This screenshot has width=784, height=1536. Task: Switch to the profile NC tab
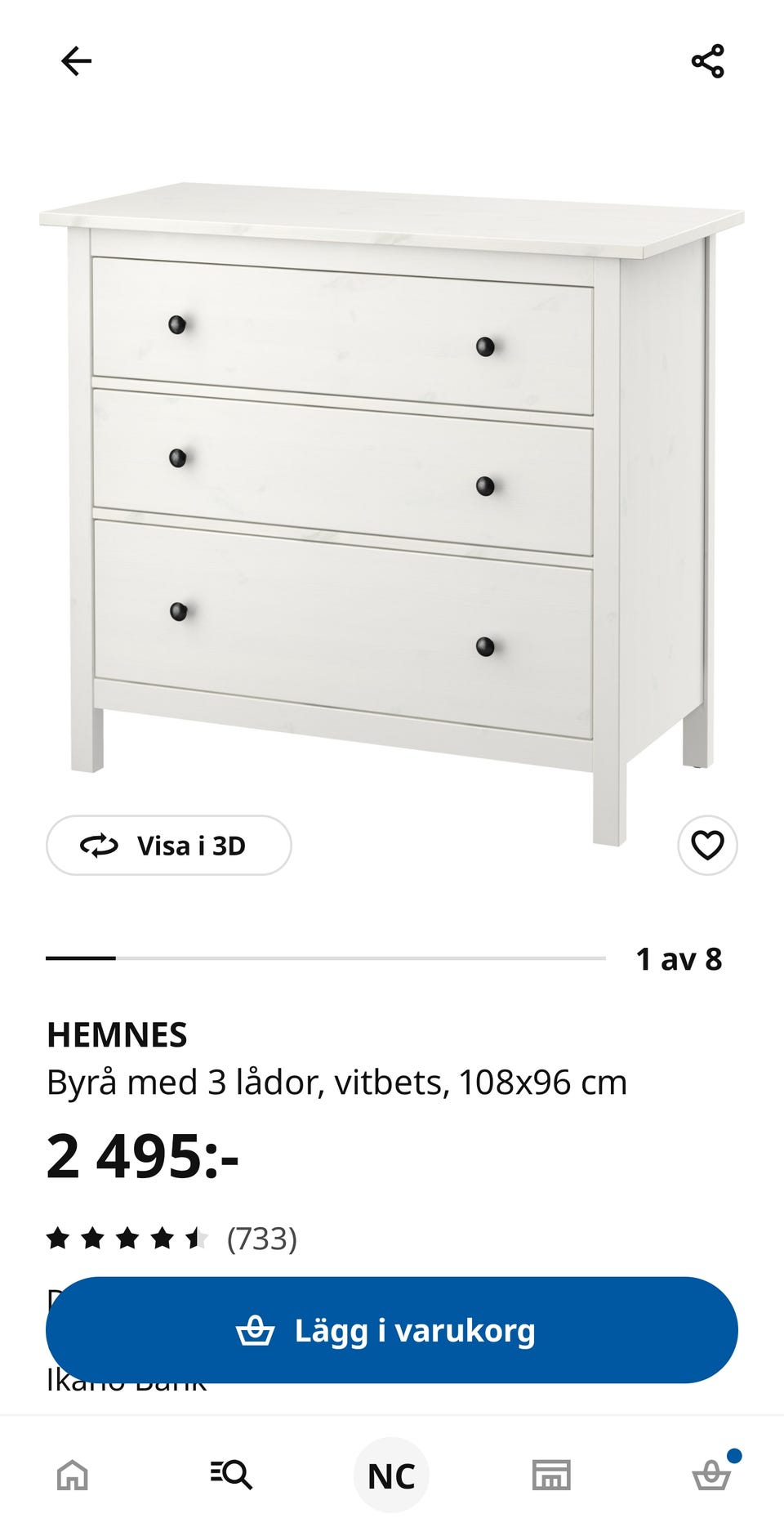point(391,1476)
